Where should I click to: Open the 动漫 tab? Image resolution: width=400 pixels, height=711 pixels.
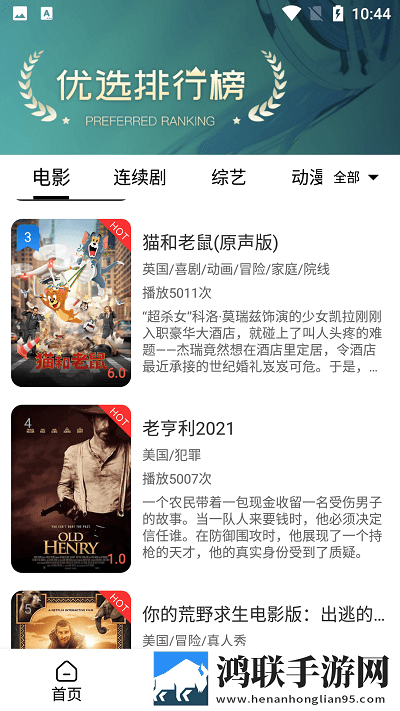click(307, 177)
